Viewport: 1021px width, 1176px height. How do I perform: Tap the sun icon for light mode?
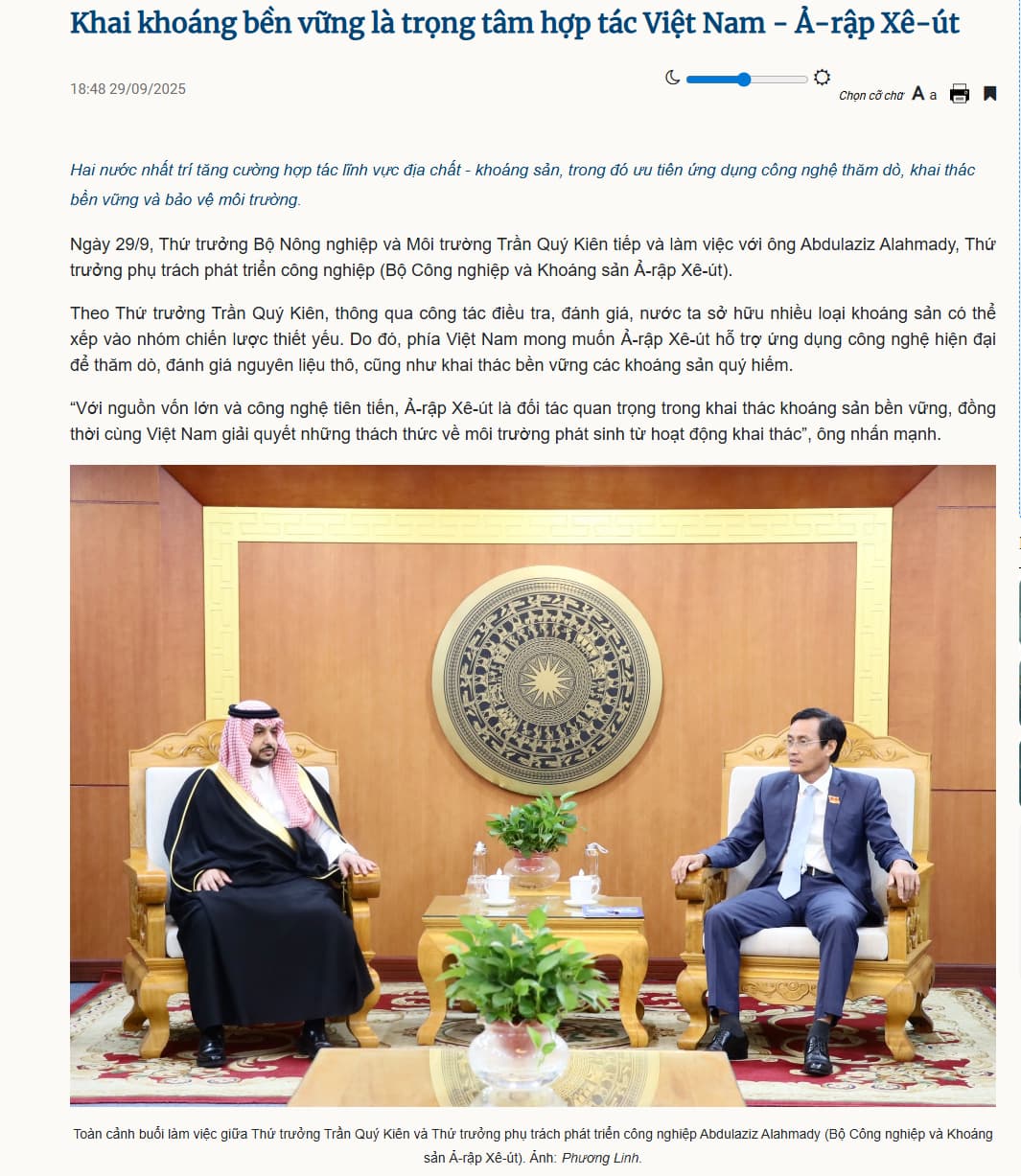click(x=822, y=78)
